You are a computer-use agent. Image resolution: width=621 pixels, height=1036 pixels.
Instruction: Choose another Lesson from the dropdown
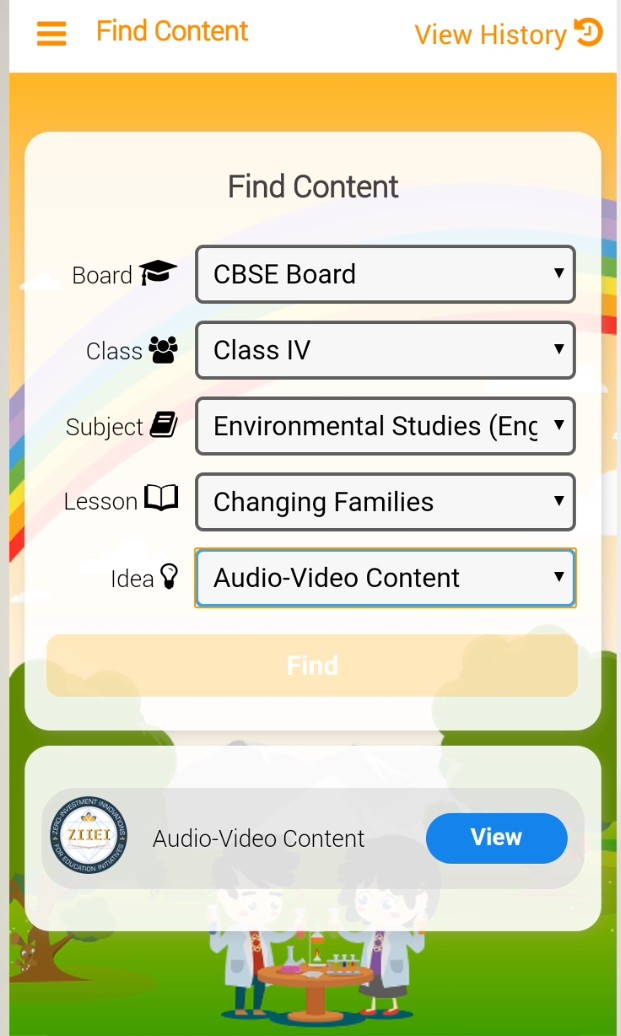click(x=385, y=502)
